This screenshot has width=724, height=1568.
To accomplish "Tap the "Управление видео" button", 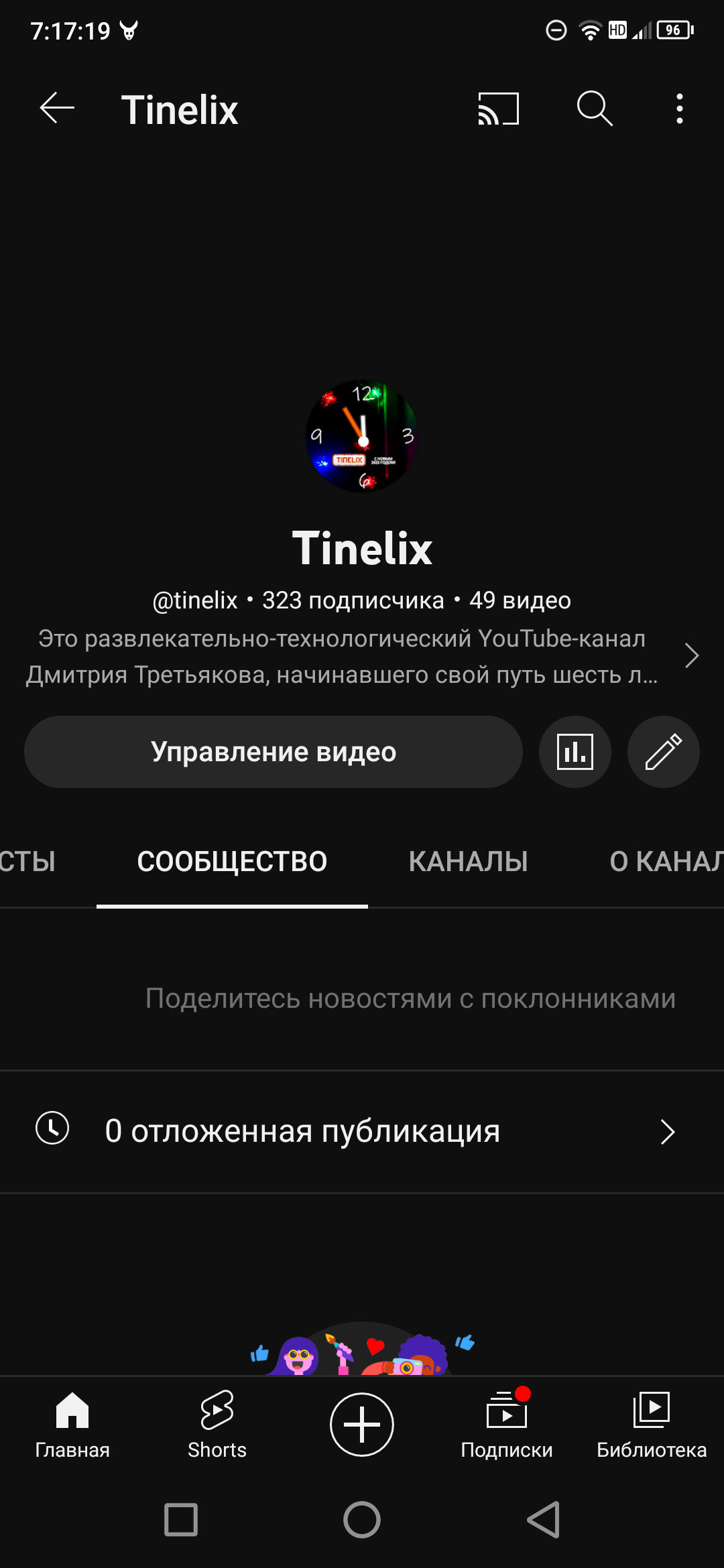I will coord(274,752).
